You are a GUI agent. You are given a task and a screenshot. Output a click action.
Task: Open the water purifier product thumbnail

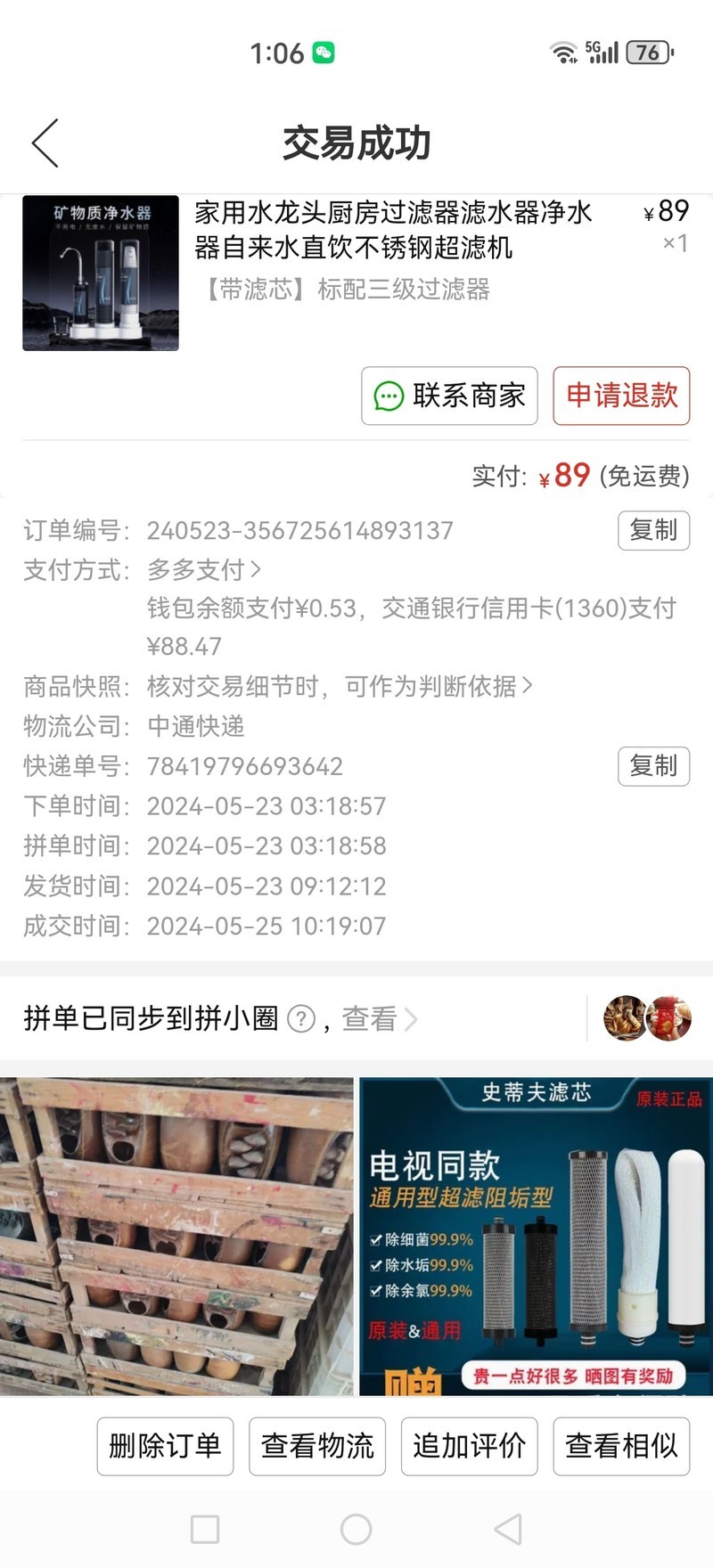click(x=101, y=274)
